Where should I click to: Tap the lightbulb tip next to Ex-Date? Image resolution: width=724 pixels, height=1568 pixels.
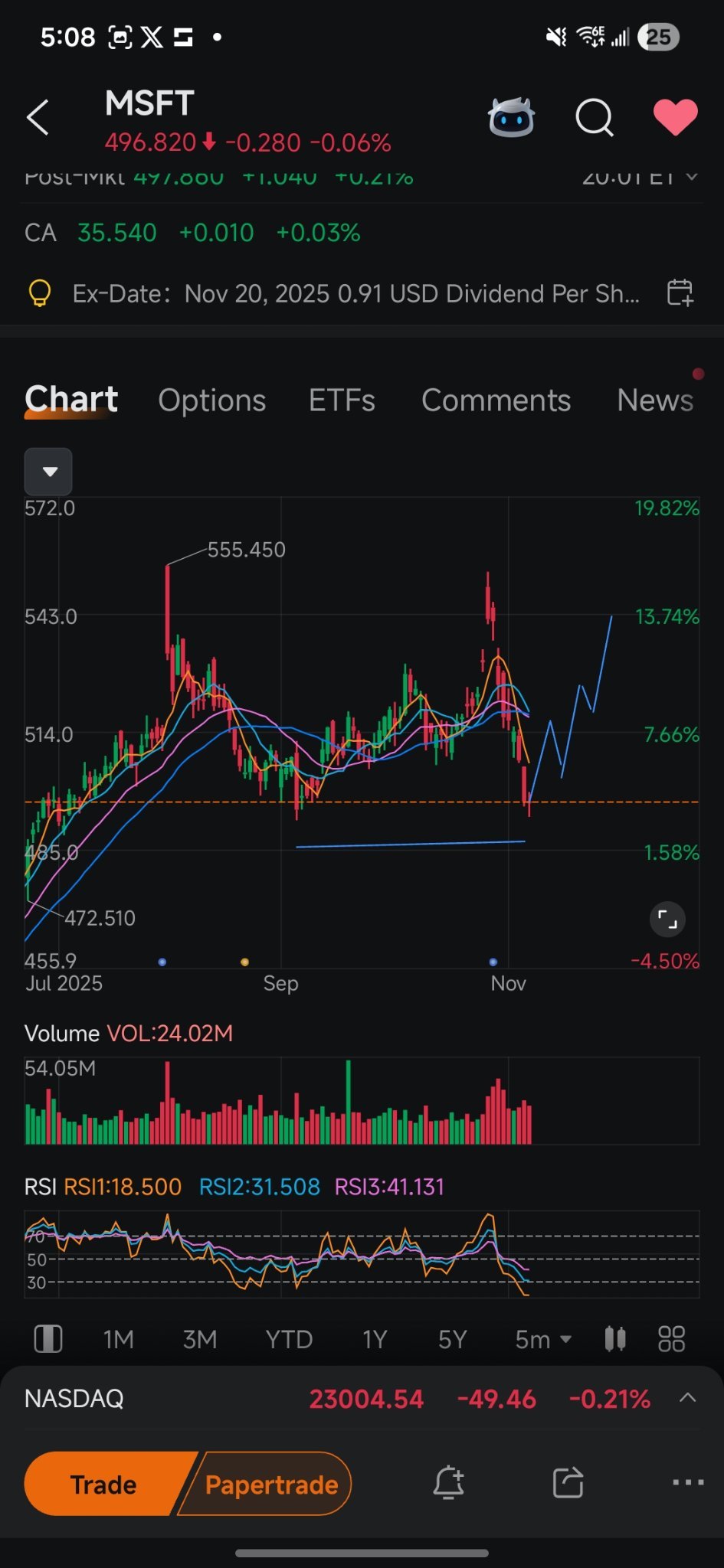[40, 292]
